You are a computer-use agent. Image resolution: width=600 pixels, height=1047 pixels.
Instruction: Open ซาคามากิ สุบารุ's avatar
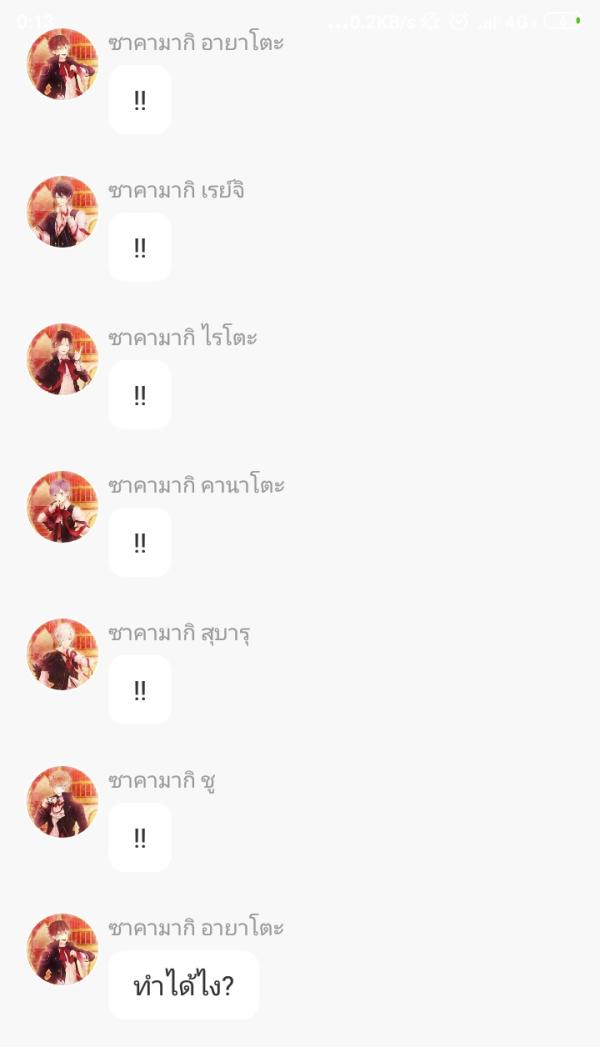coord(62,654)
